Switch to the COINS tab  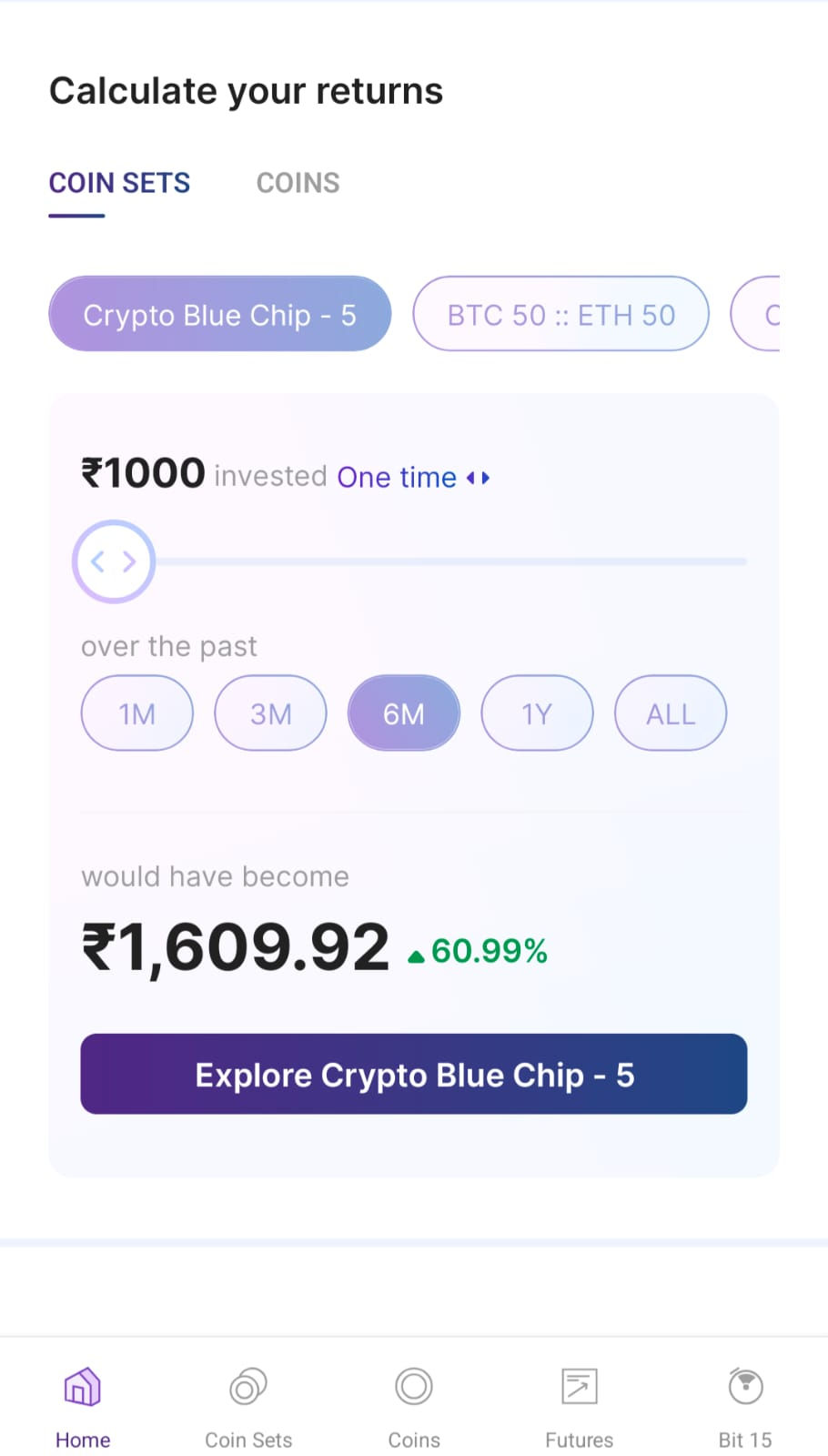point(298,183)
